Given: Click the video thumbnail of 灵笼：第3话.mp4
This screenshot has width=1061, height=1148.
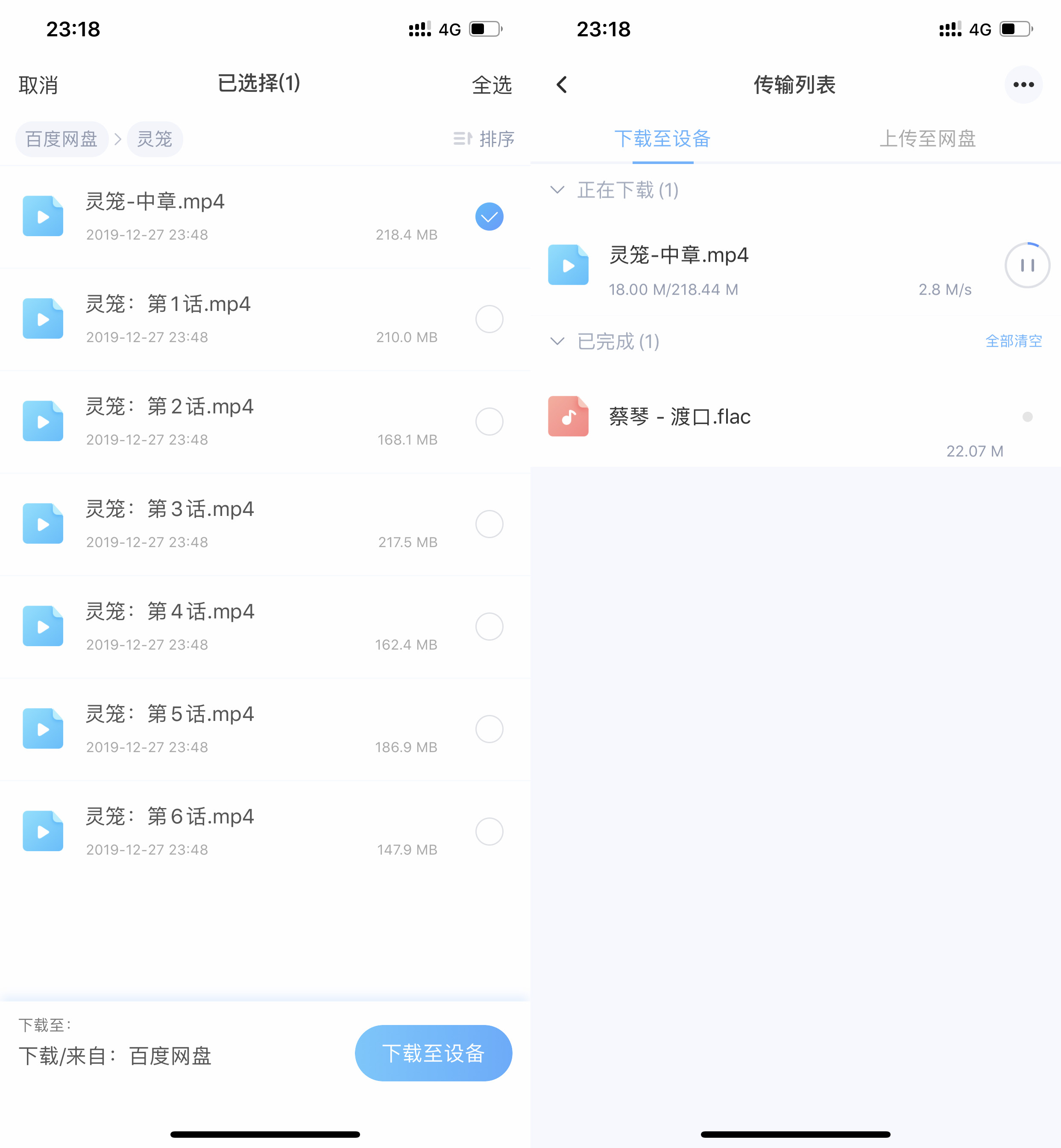Looking at the screenshot, I should 42,523.
